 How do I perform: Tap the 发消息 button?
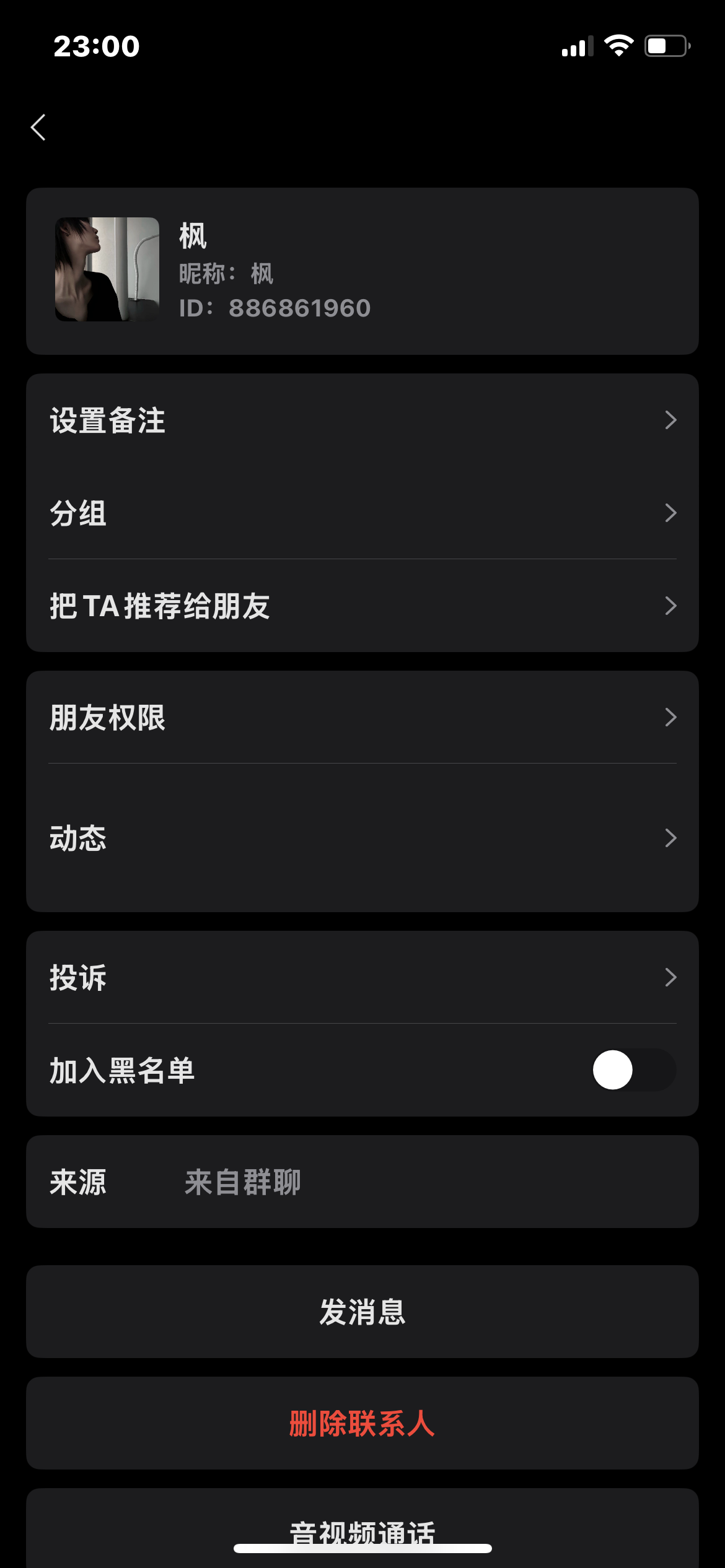tap(362, 1312)
